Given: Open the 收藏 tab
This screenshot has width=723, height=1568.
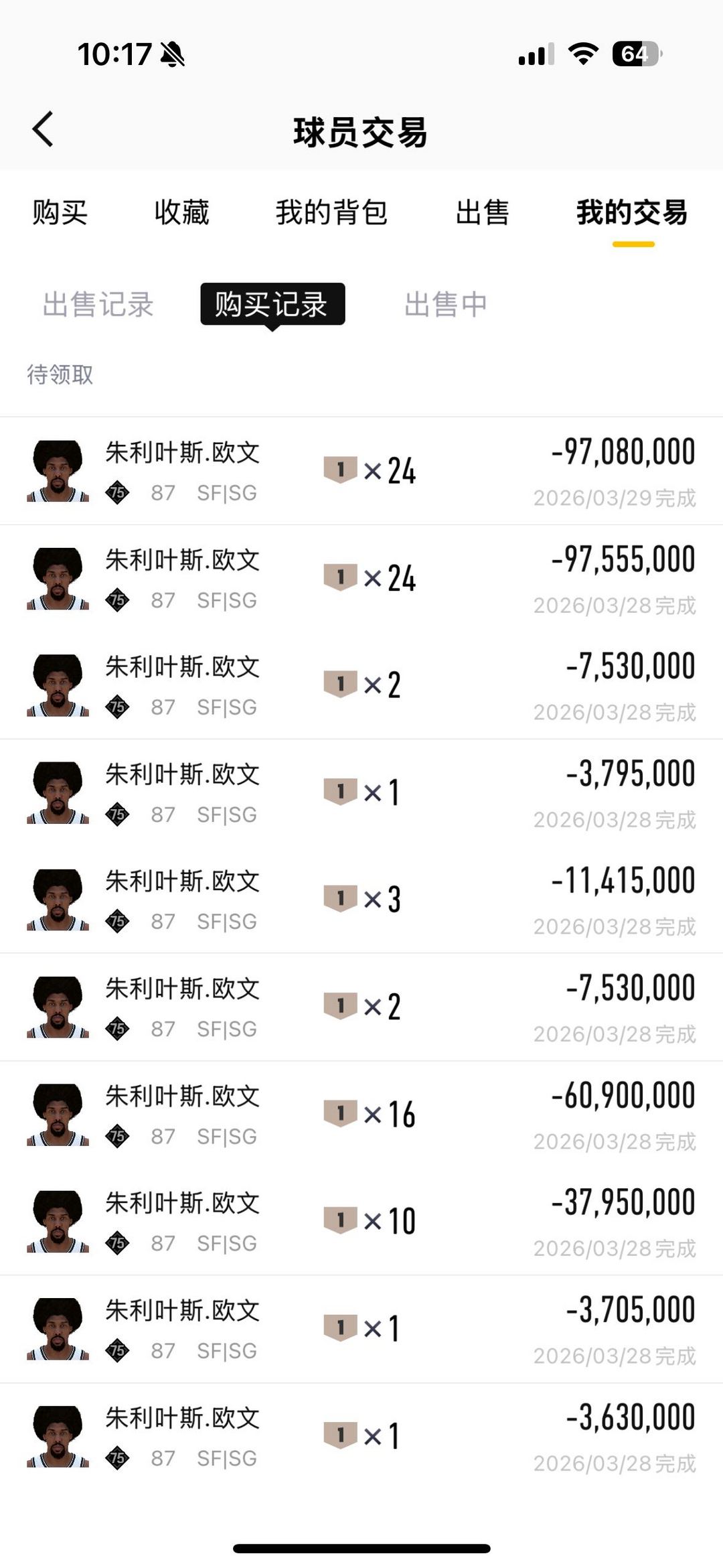Looking at the screenshot, I should (181, 213).
